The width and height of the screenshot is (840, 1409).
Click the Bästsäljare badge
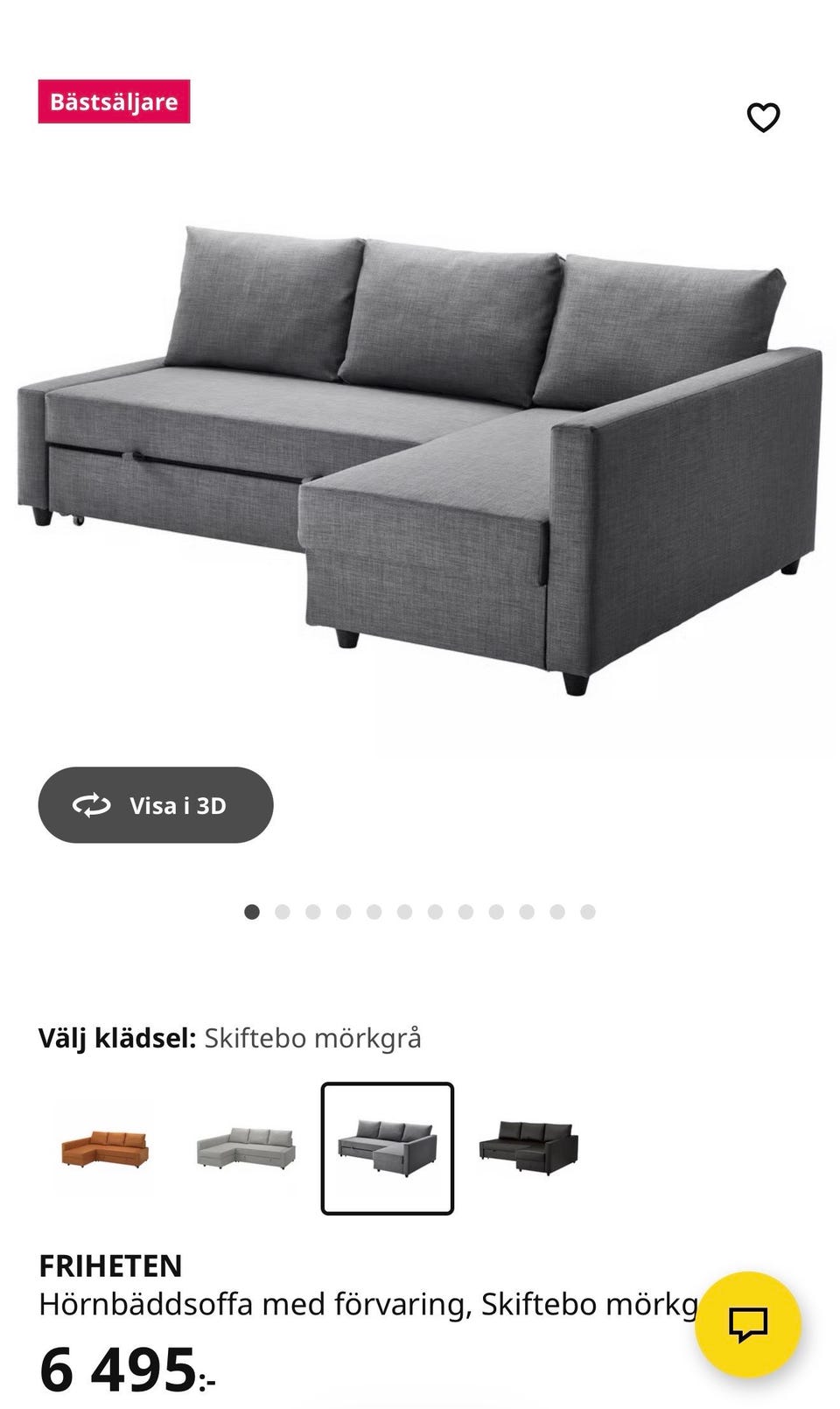[115, 101]
